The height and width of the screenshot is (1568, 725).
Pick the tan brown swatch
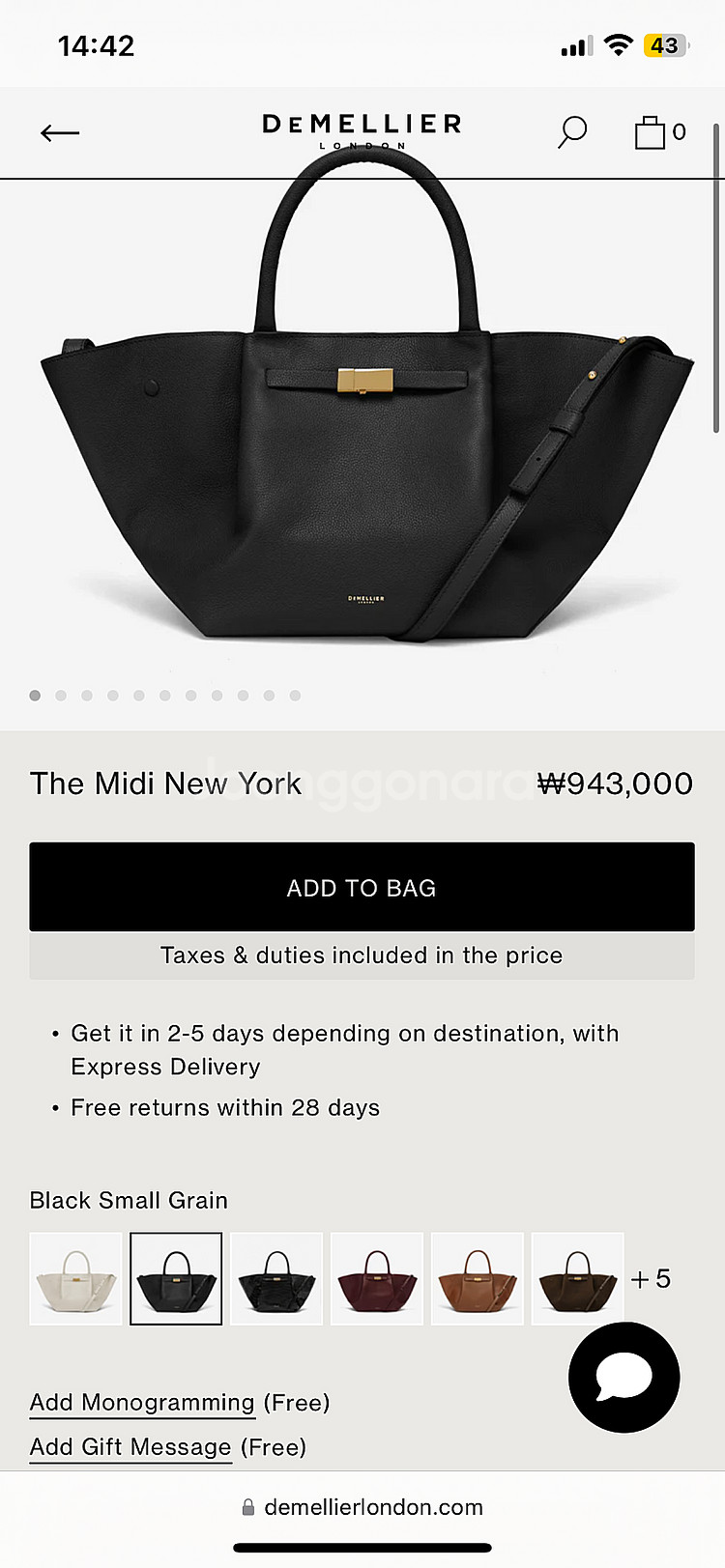(478, 1278)
